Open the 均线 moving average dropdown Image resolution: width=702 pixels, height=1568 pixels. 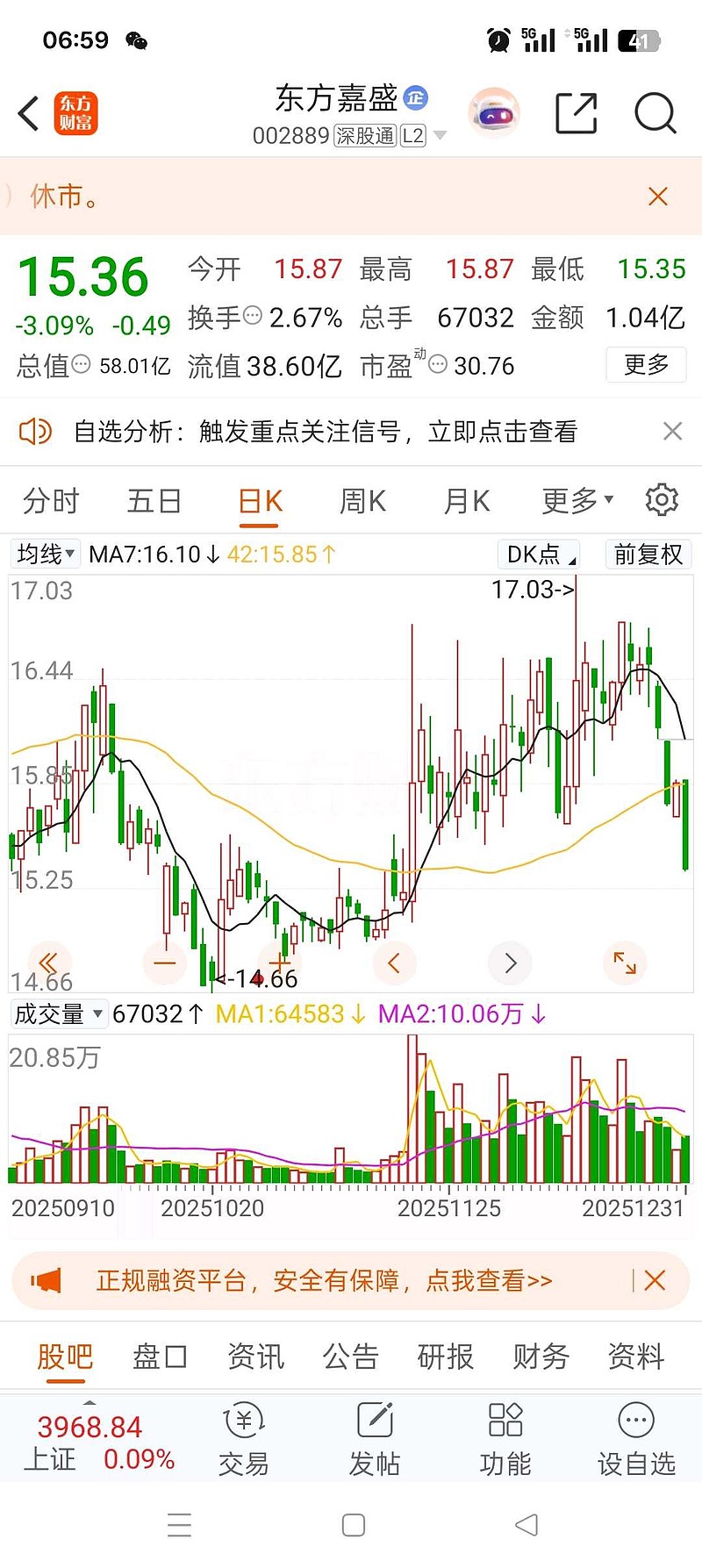click(x=44, y=554)
